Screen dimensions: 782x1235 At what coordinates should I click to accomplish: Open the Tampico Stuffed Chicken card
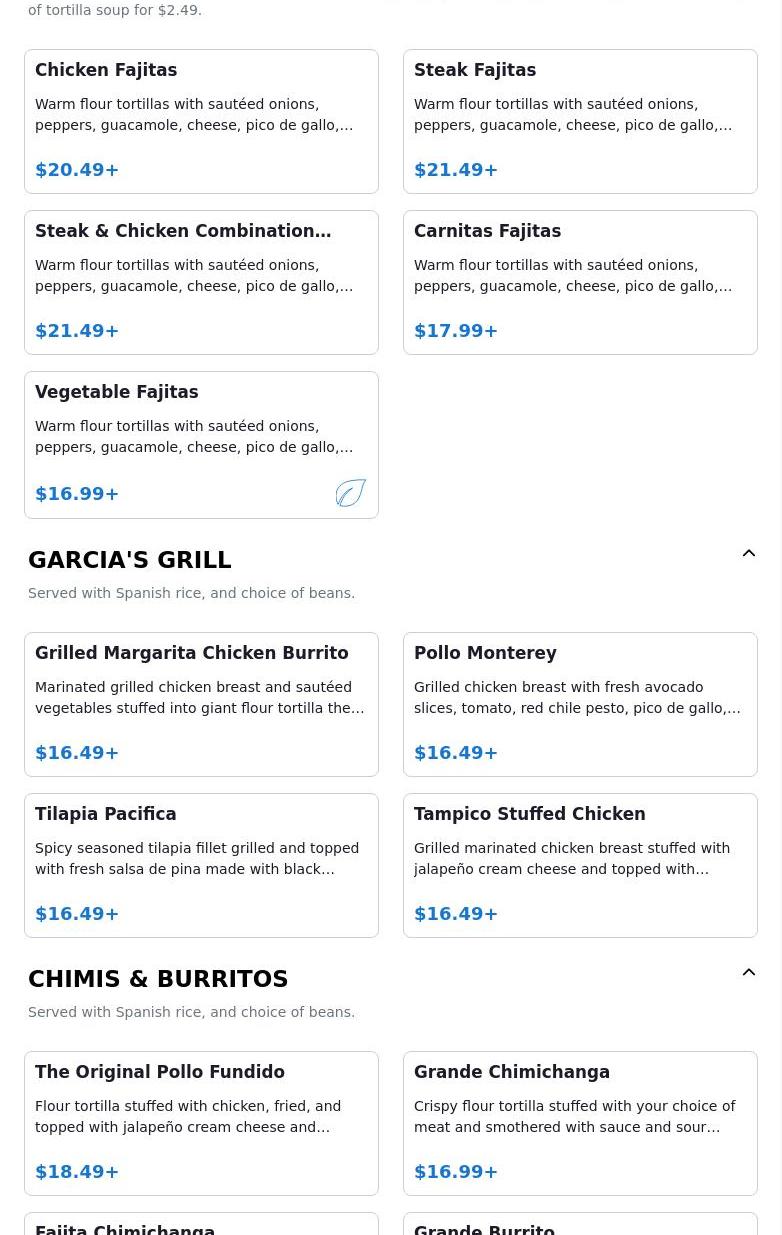580,865
